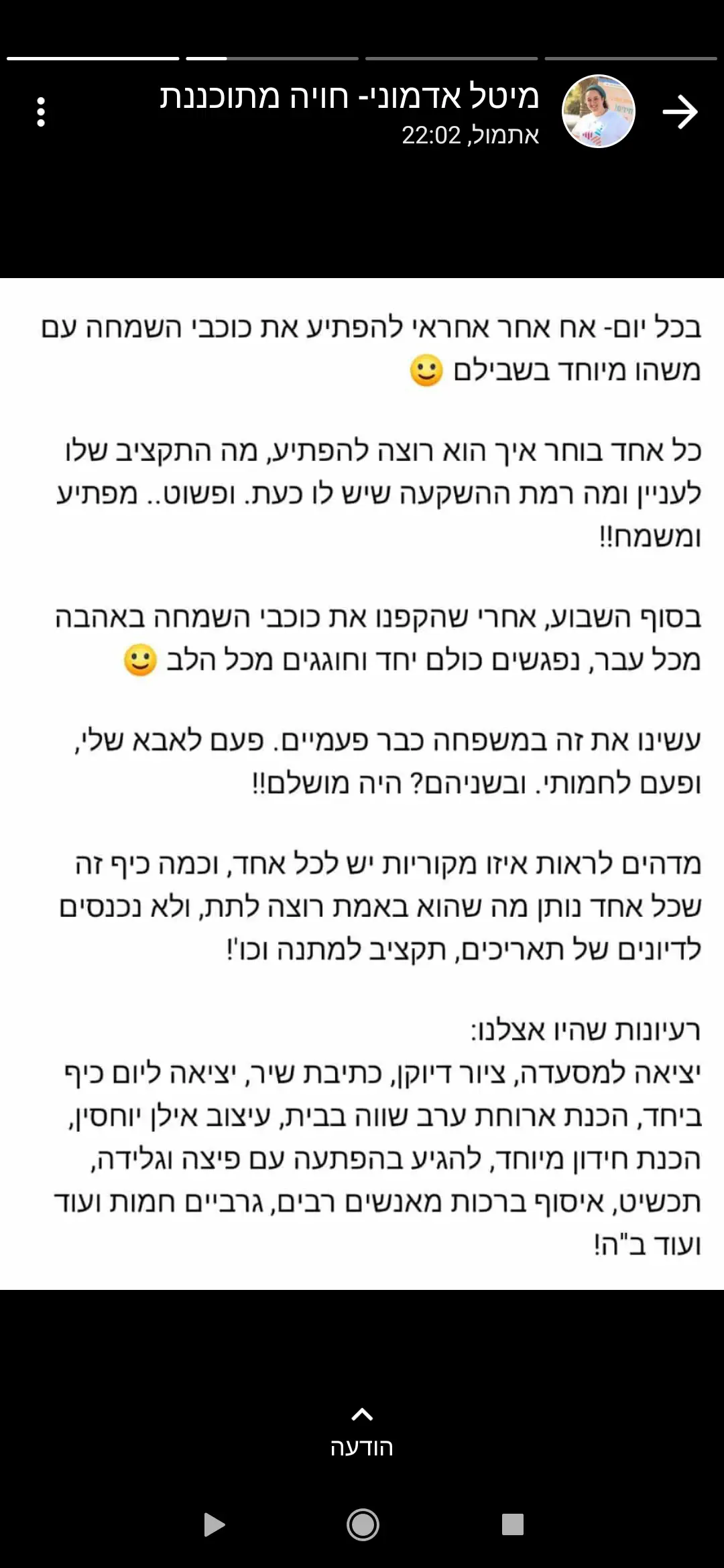The image size is (724, 1568).
Task: Tap the system back triangle
Action: pos(213,1524)
